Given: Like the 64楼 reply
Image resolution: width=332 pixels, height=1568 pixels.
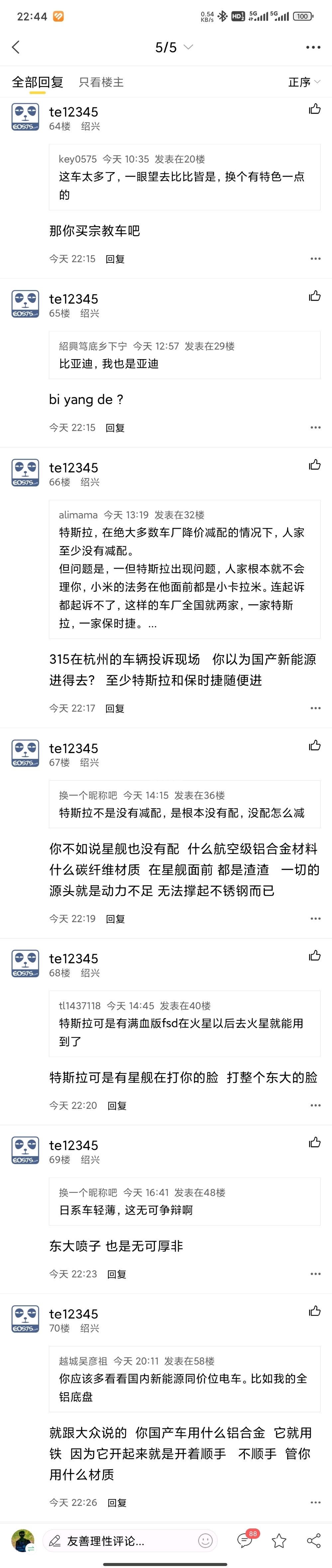Looking at the screenshot, I should point(314,109).
